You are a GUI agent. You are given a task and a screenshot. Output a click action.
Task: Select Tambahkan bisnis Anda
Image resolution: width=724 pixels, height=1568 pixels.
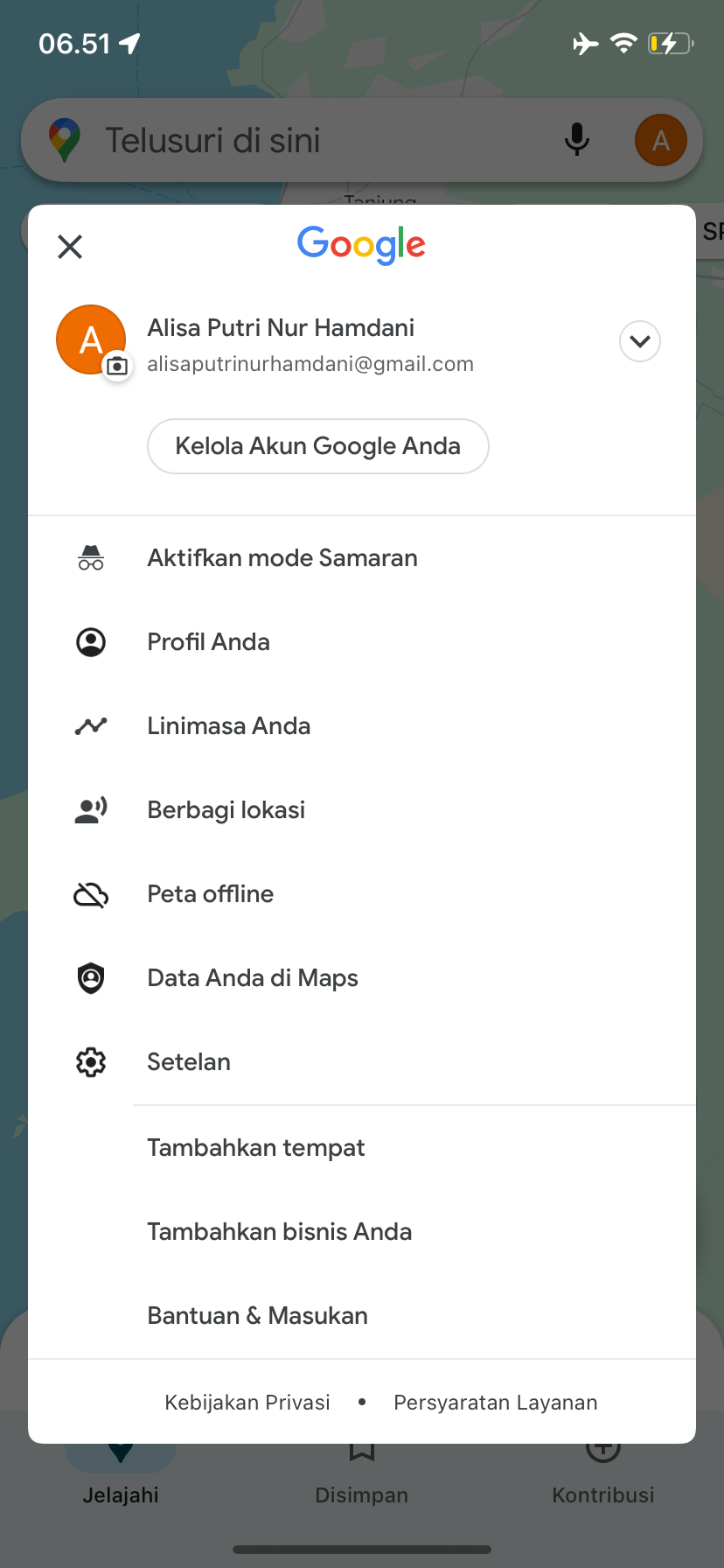click(362, 1232)
